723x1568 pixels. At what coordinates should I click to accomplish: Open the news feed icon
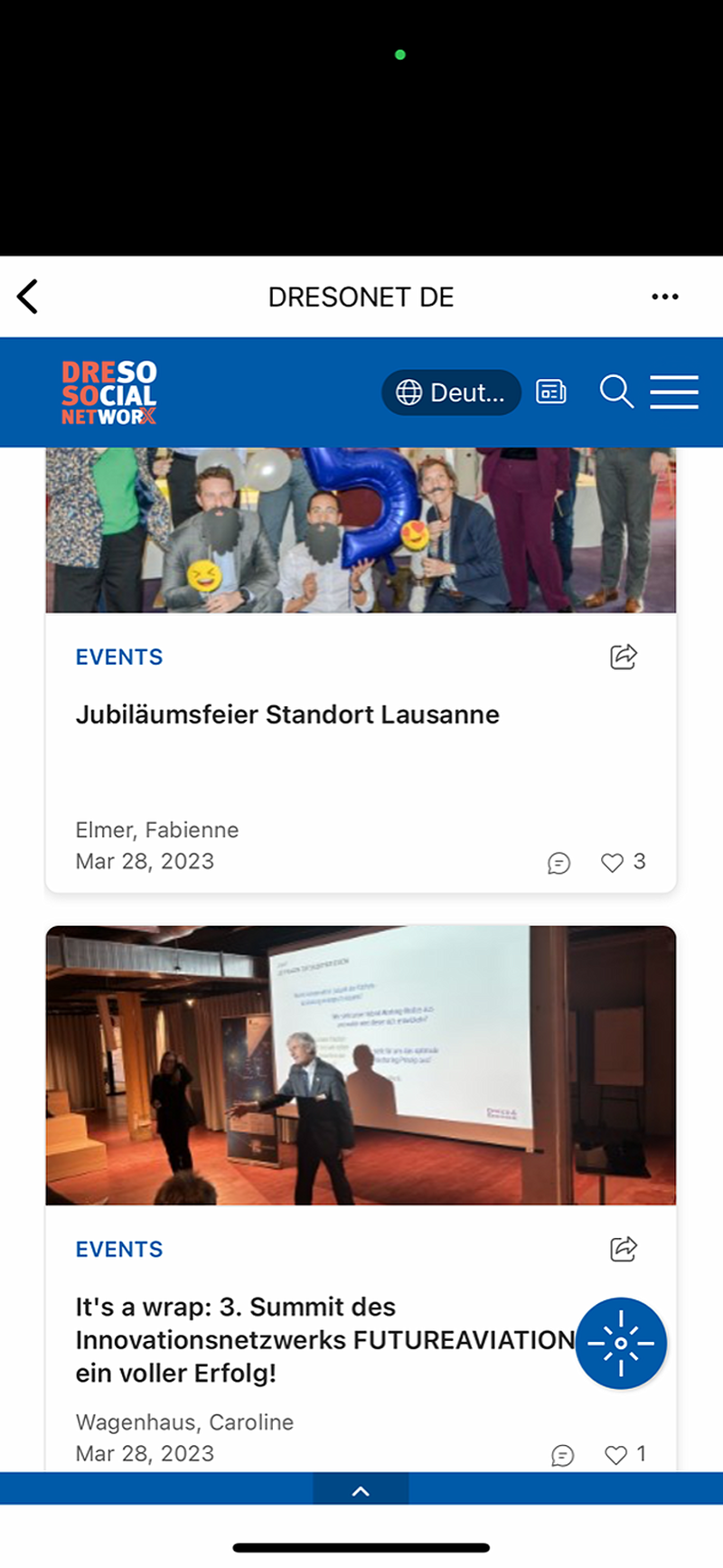pyautogui.click(x=551, y=392)
